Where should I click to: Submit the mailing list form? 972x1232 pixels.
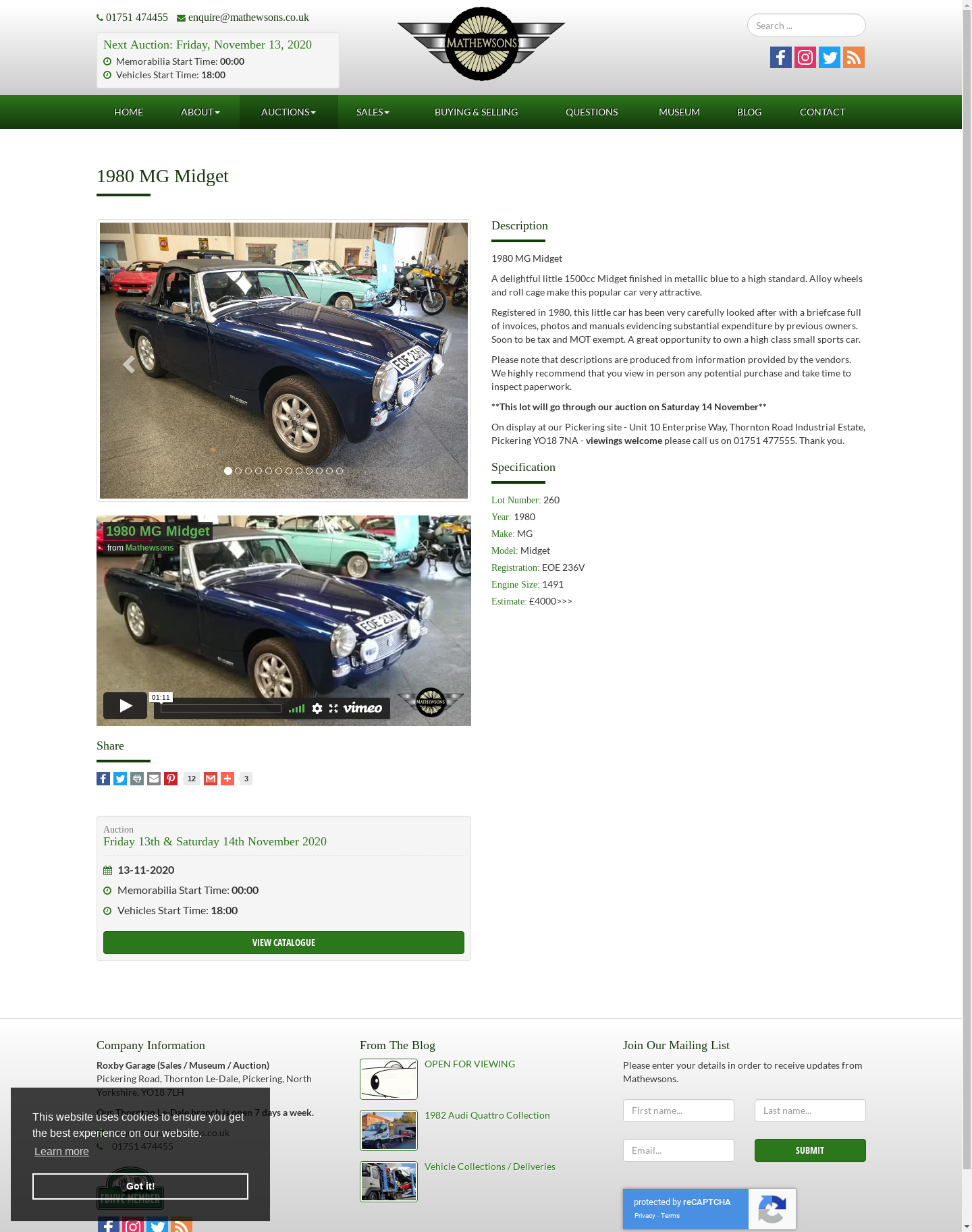pyautogui.click(x=809, y=1150)
